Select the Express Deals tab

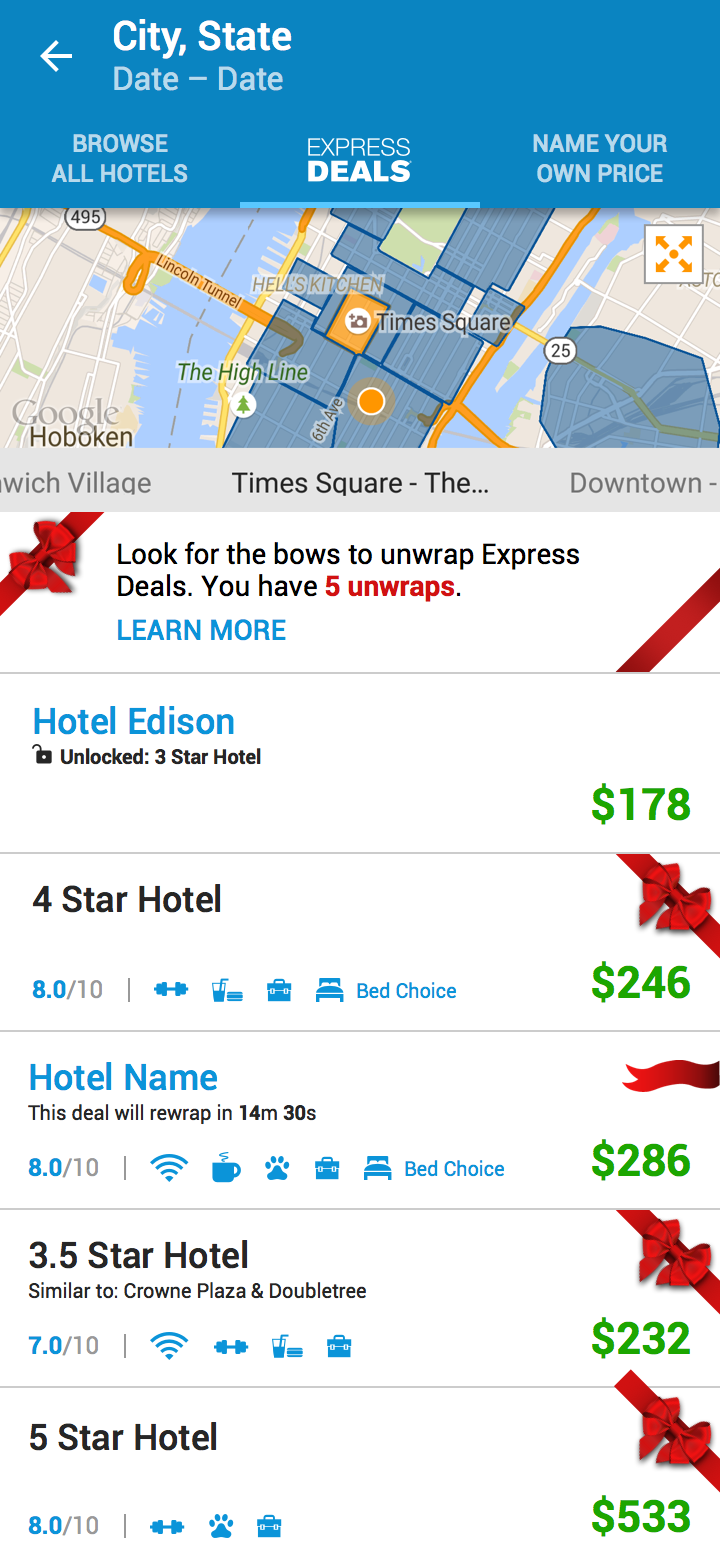tap(359, 158)
